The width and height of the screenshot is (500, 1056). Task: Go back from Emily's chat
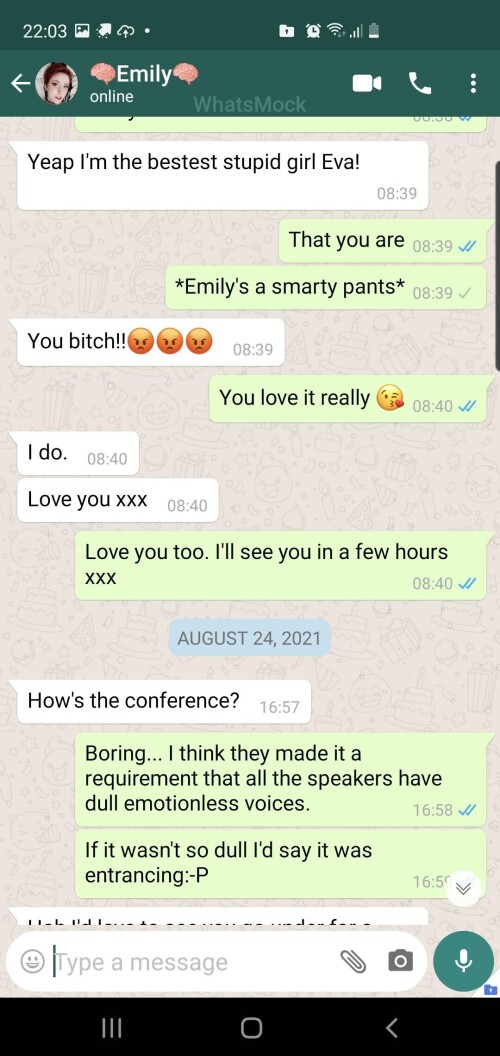[20, 84]
